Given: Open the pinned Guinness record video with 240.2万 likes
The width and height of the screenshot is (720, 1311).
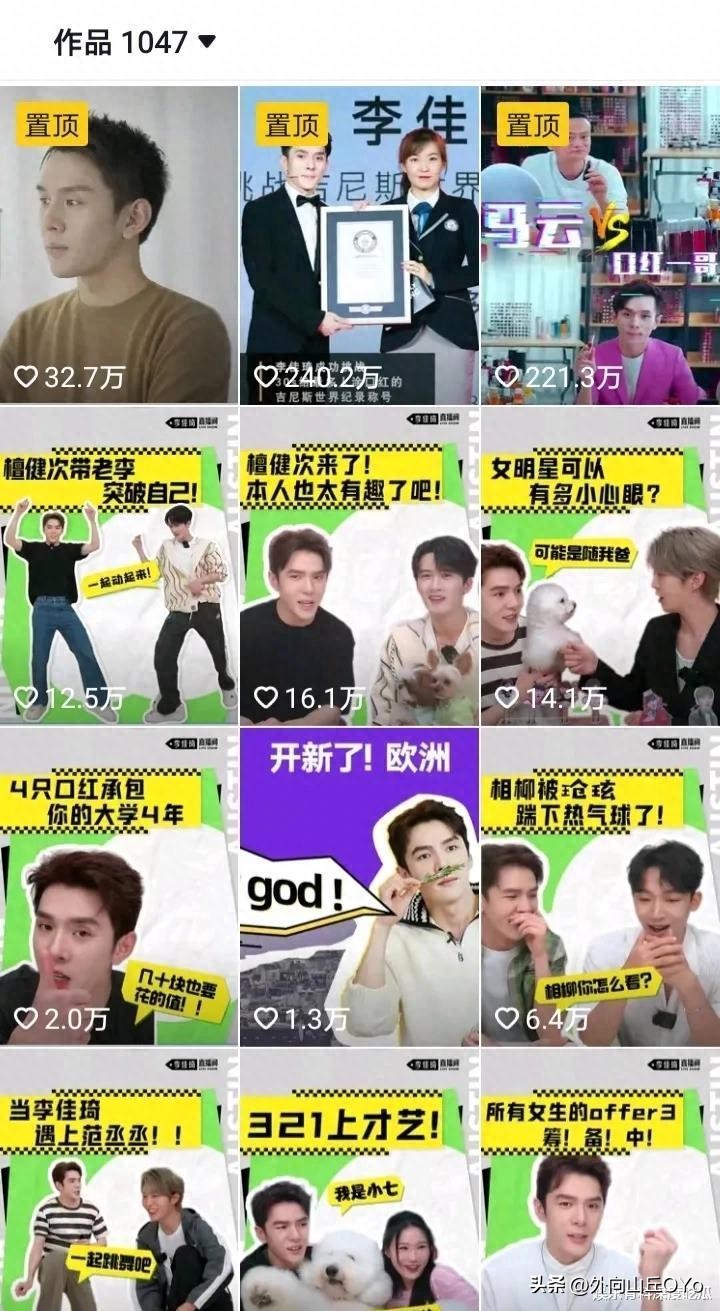Looking at the screenshot, I should (359, 245).
